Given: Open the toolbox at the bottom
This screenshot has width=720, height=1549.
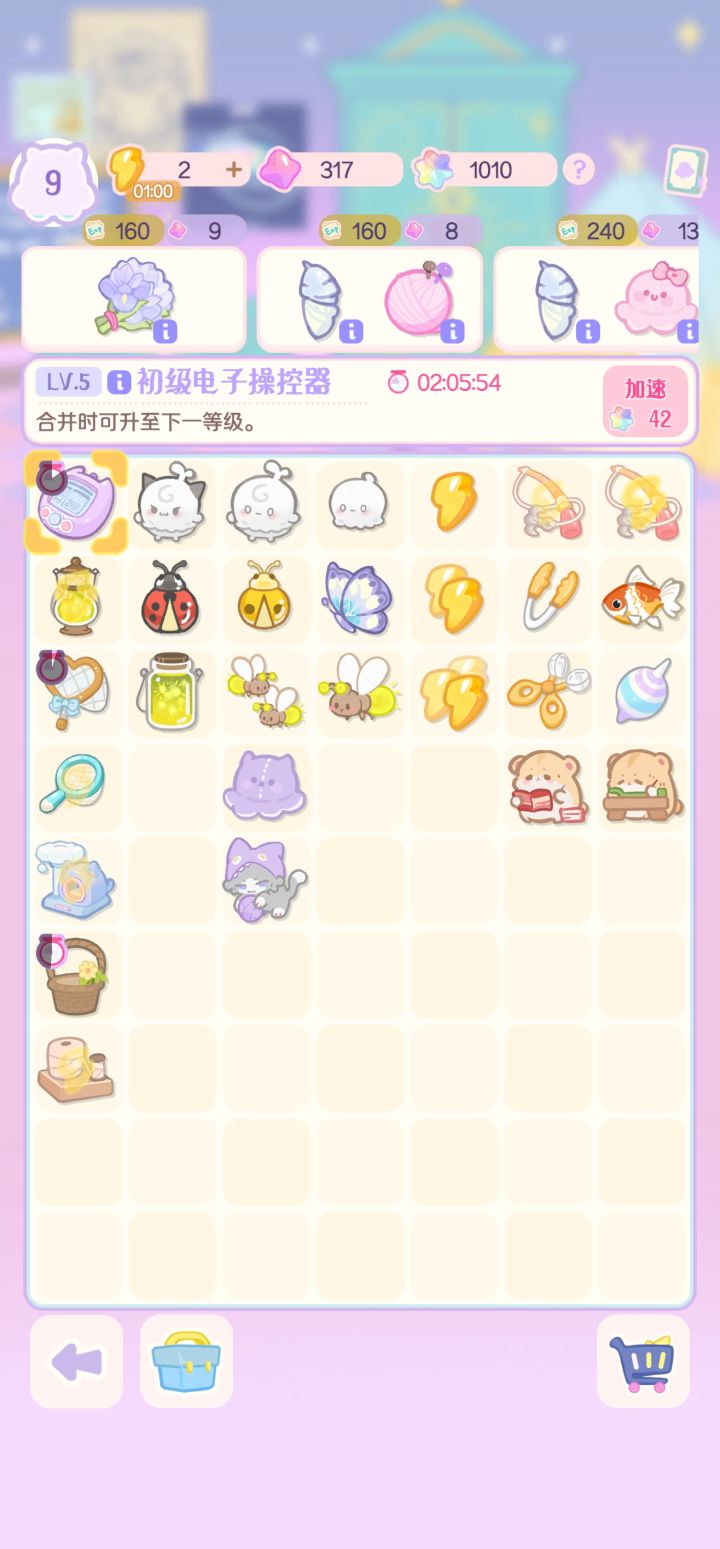Looking at the screenshot, I should pyautogui.click(x=184, y=1362).
